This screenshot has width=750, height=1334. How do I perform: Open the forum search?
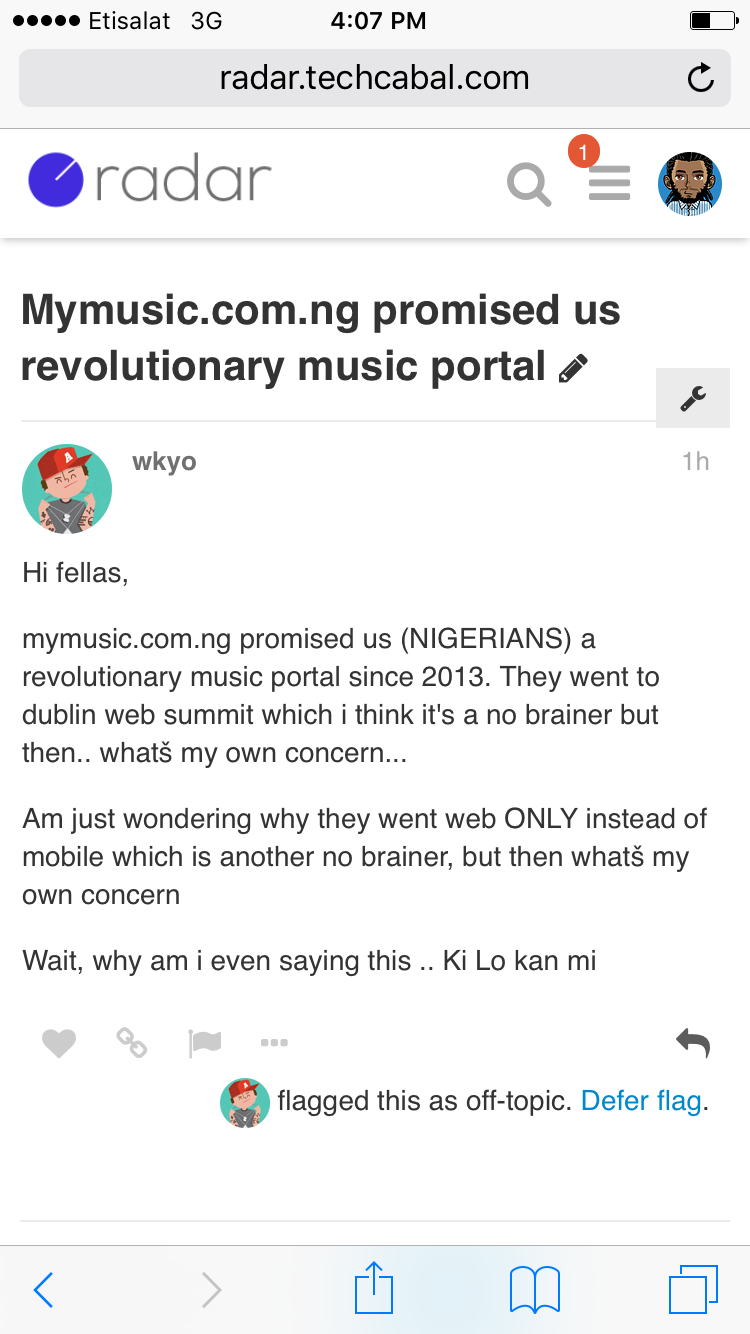[x=528, y=184]
